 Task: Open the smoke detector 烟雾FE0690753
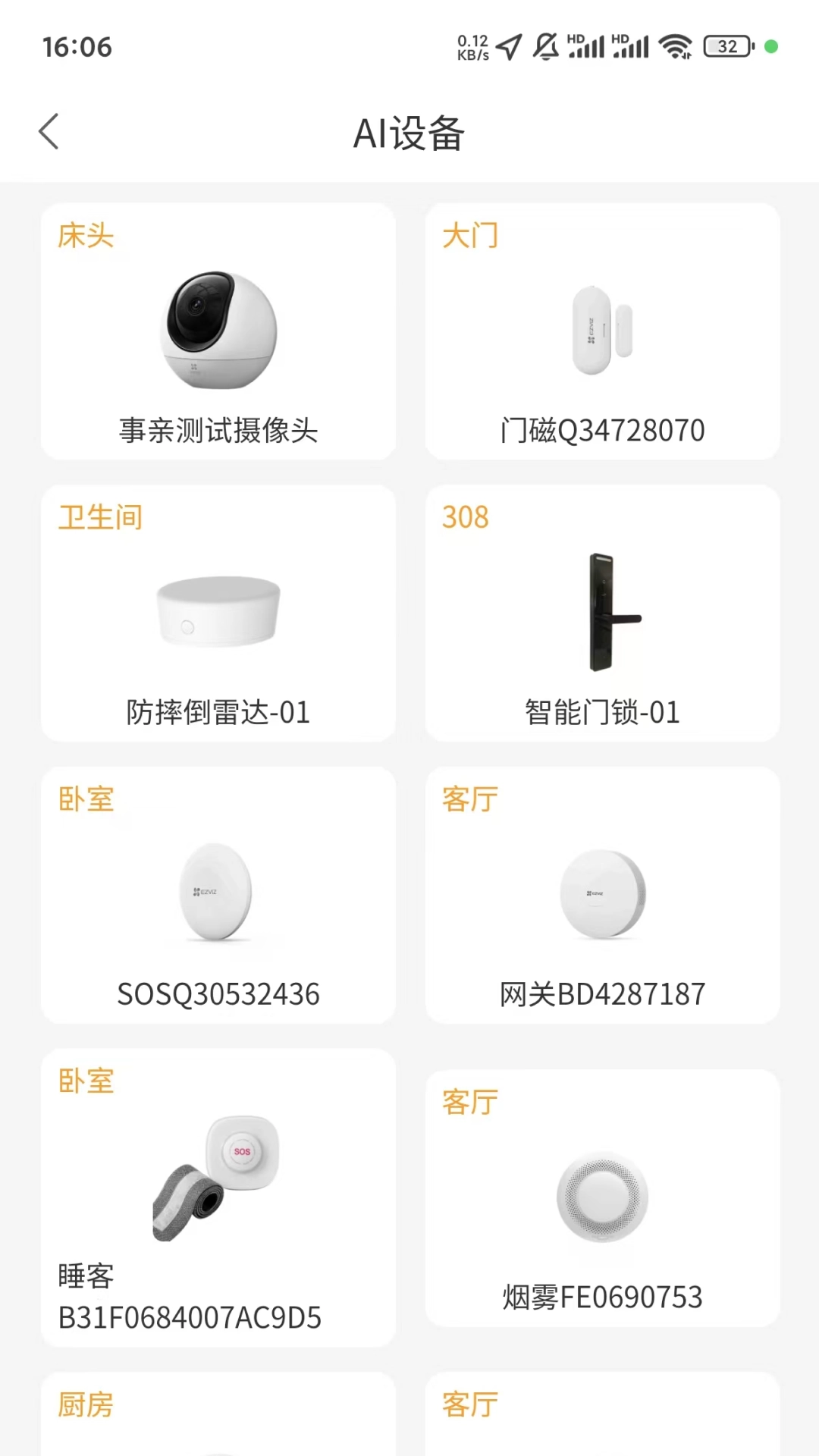(x=602, y=1198)
